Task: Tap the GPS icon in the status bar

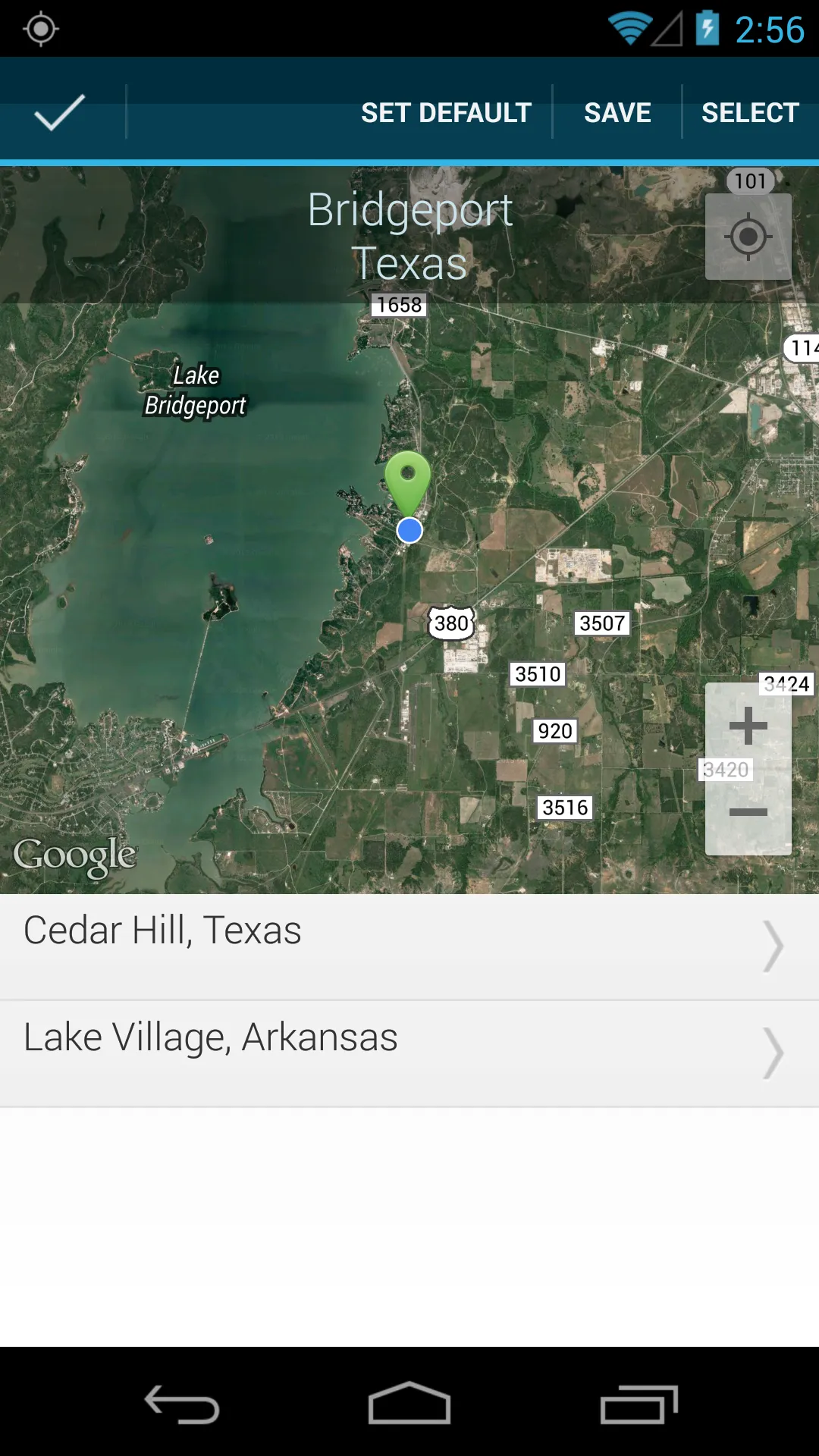Action: tap(41, 29)
